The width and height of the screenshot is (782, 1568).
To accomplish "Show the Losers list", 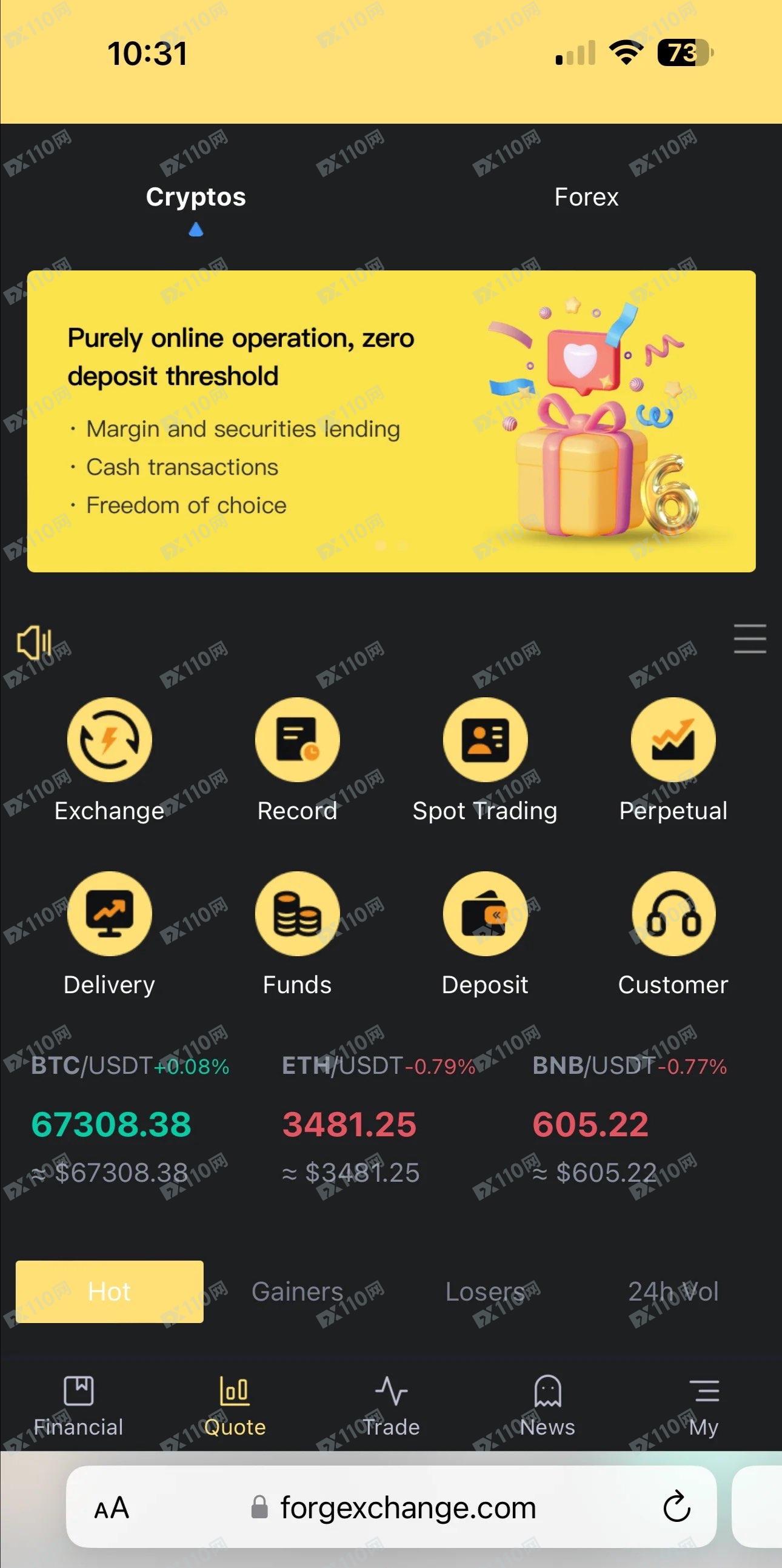I will [x=485, y=1292].
